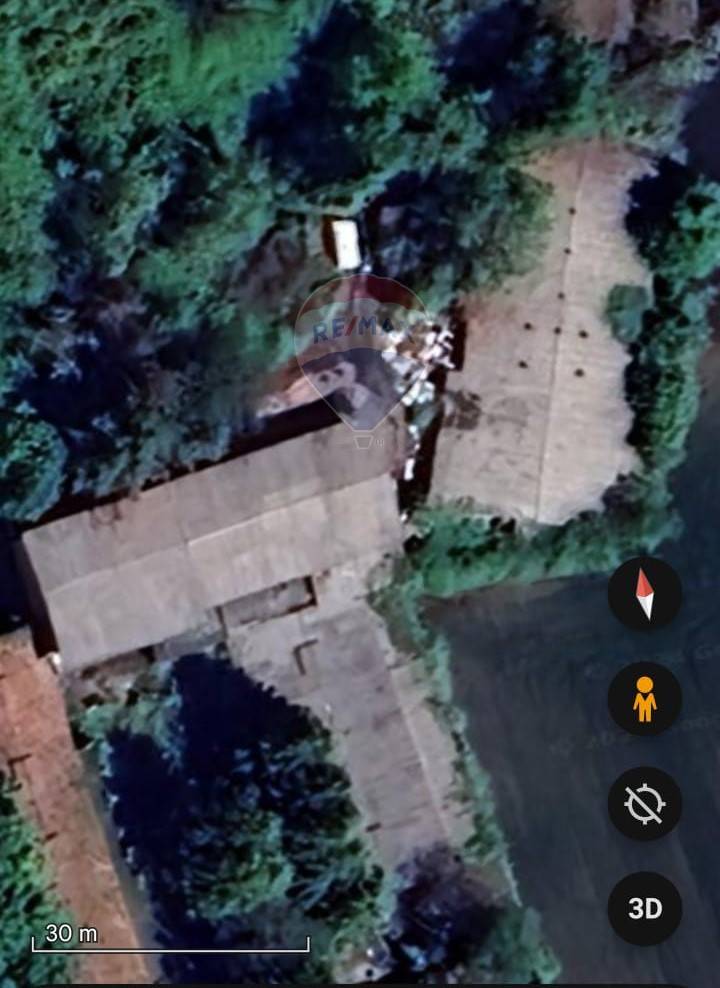The height and width of the screenshot is (988, 720).
Task: Switch to 3D view
Action: click(645, 908)
